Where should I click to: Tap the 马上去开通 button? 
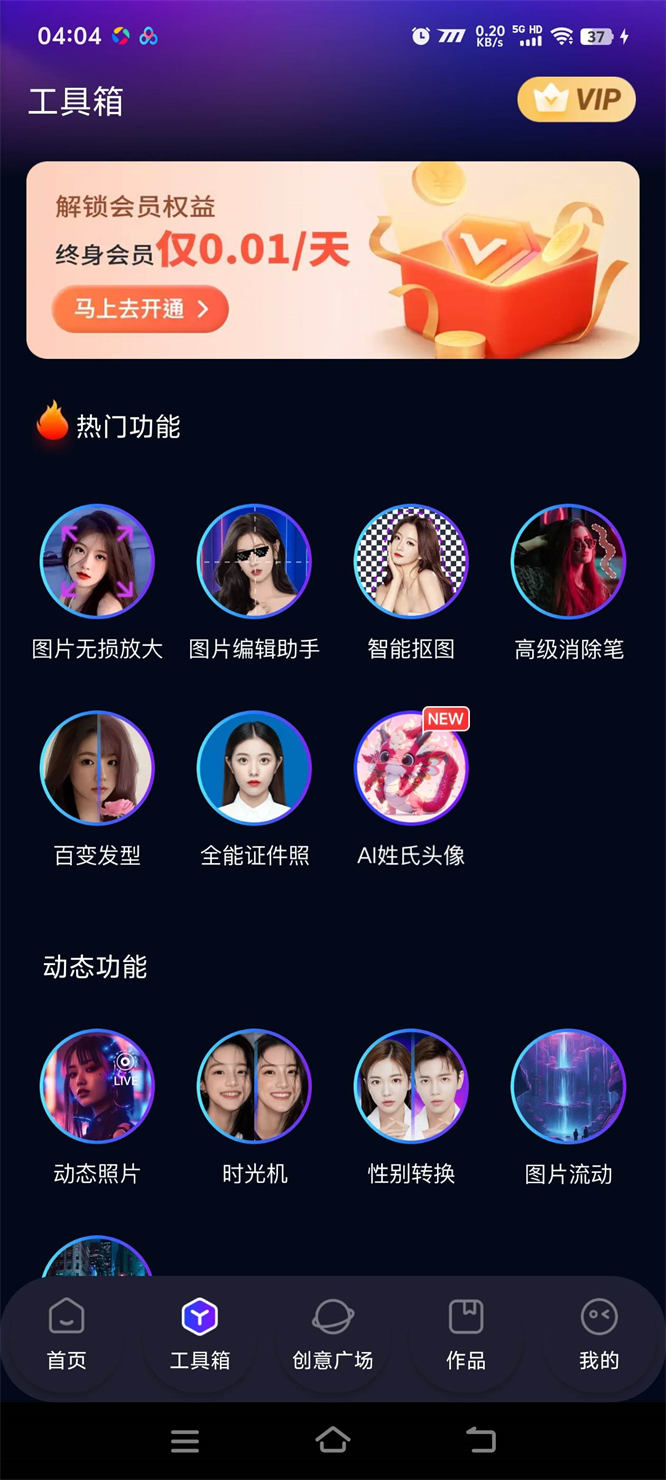(141, 309)
